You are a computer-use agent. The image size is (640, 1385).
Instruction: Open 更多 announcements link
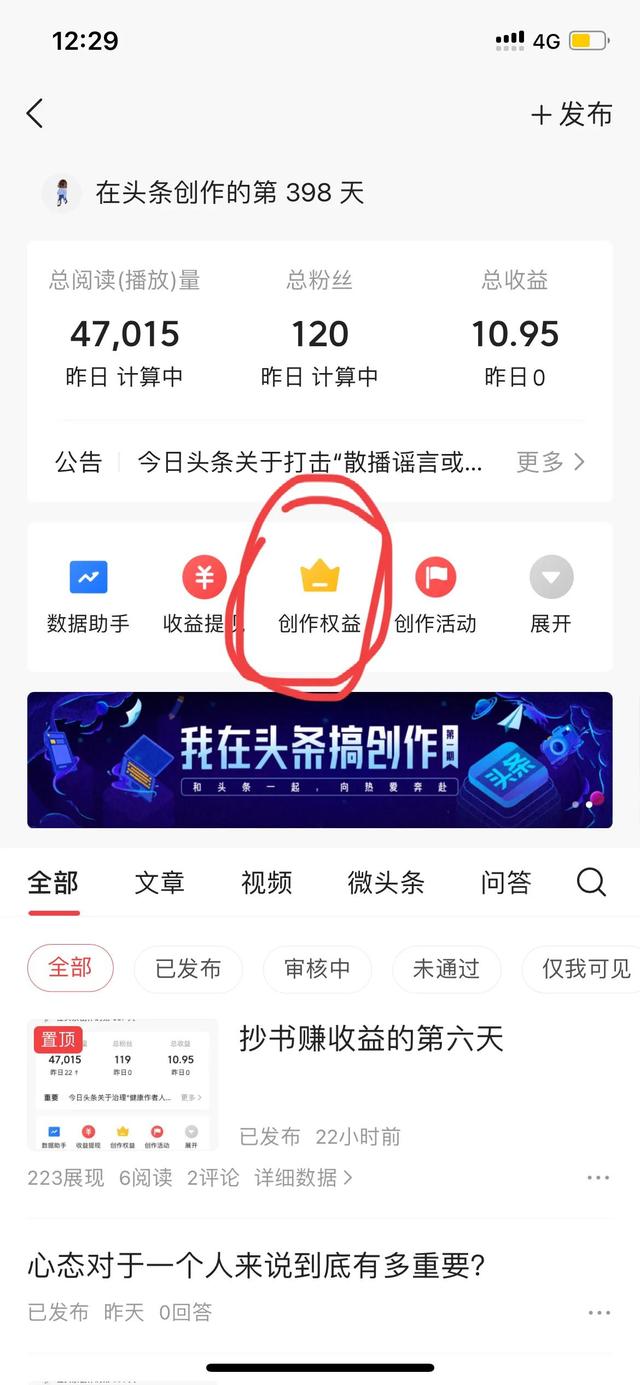pos(550,462)
